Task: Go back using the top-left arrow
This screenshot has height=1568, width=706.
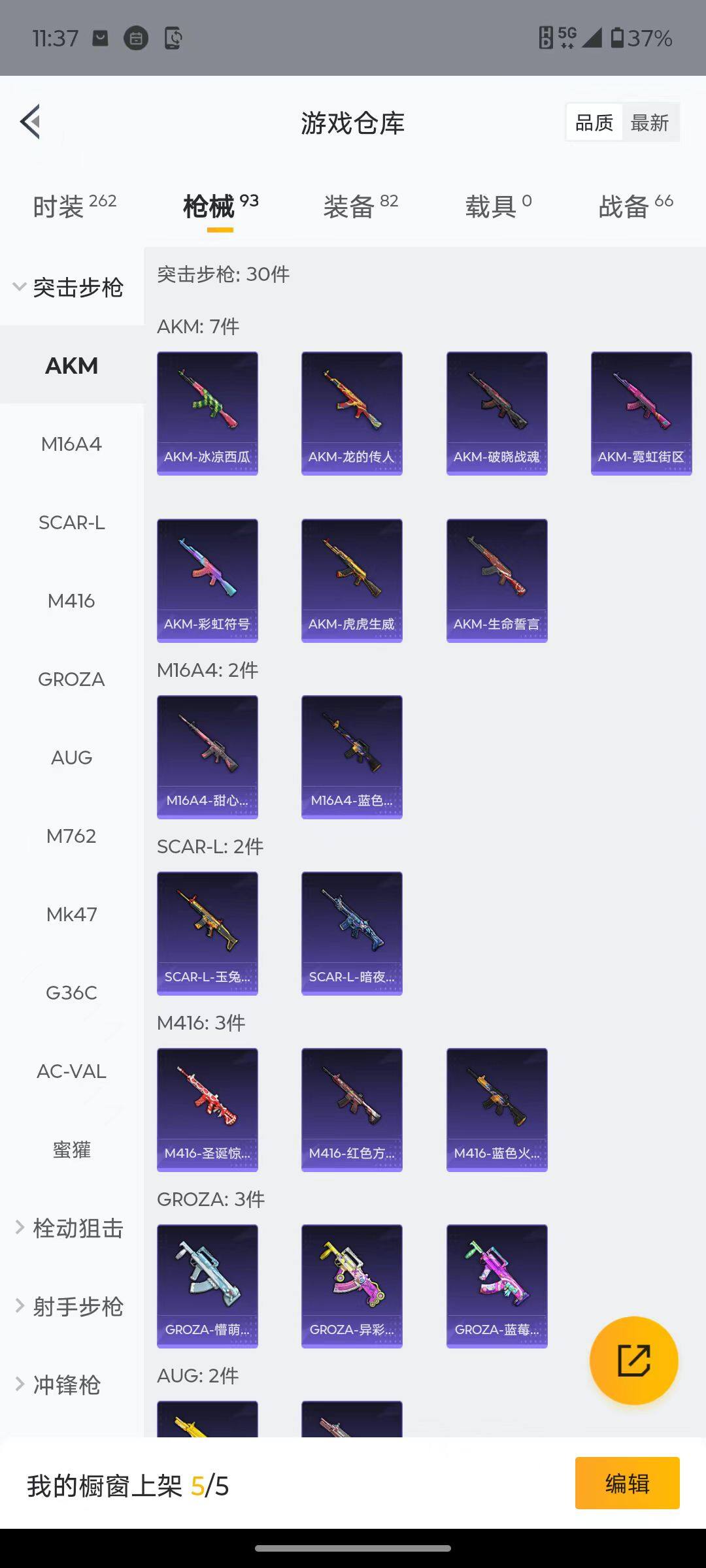Action: click(31, 122)
